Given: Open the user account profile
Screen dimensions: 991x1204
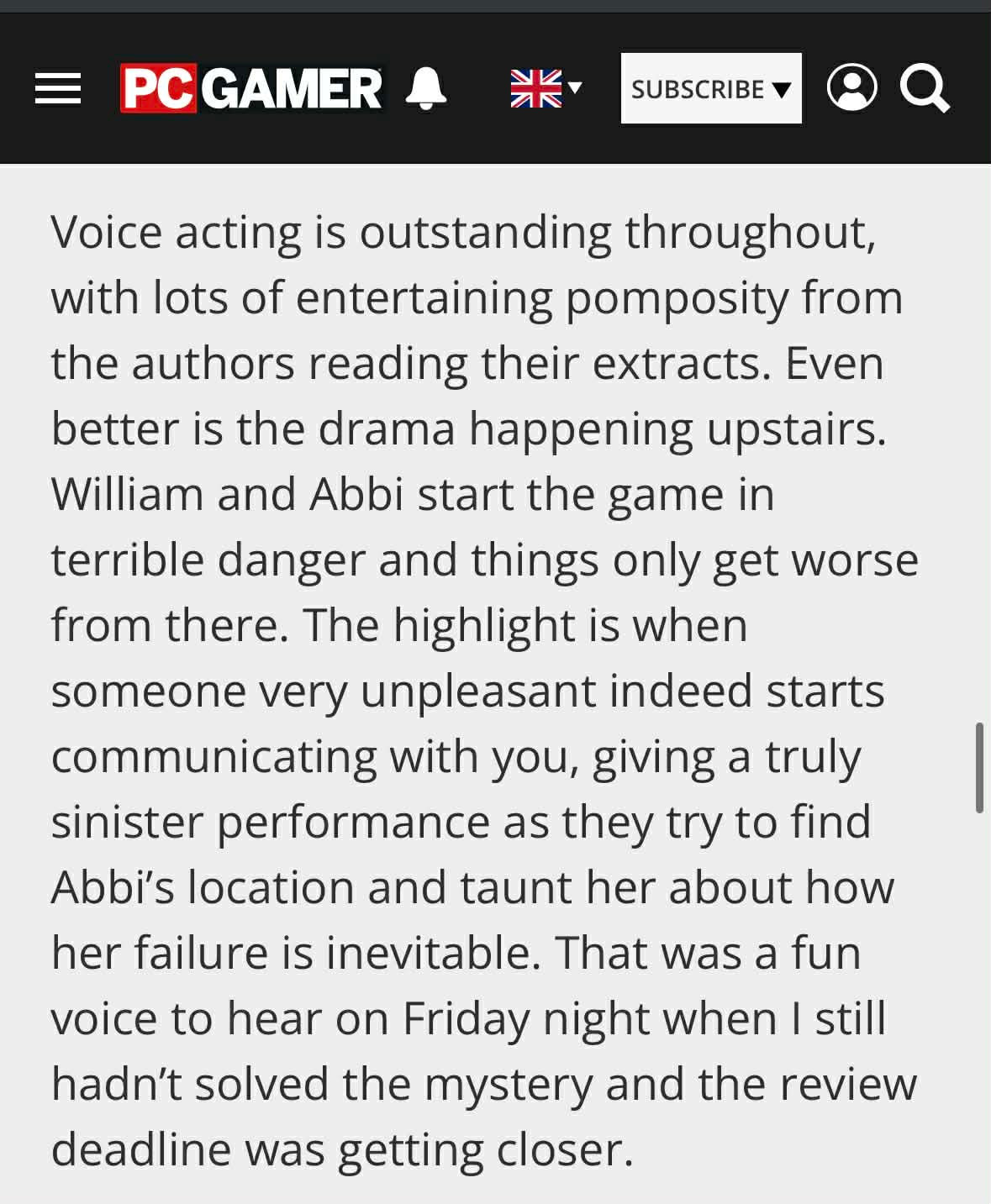Looking at the screenshot, I should point(851,88).
